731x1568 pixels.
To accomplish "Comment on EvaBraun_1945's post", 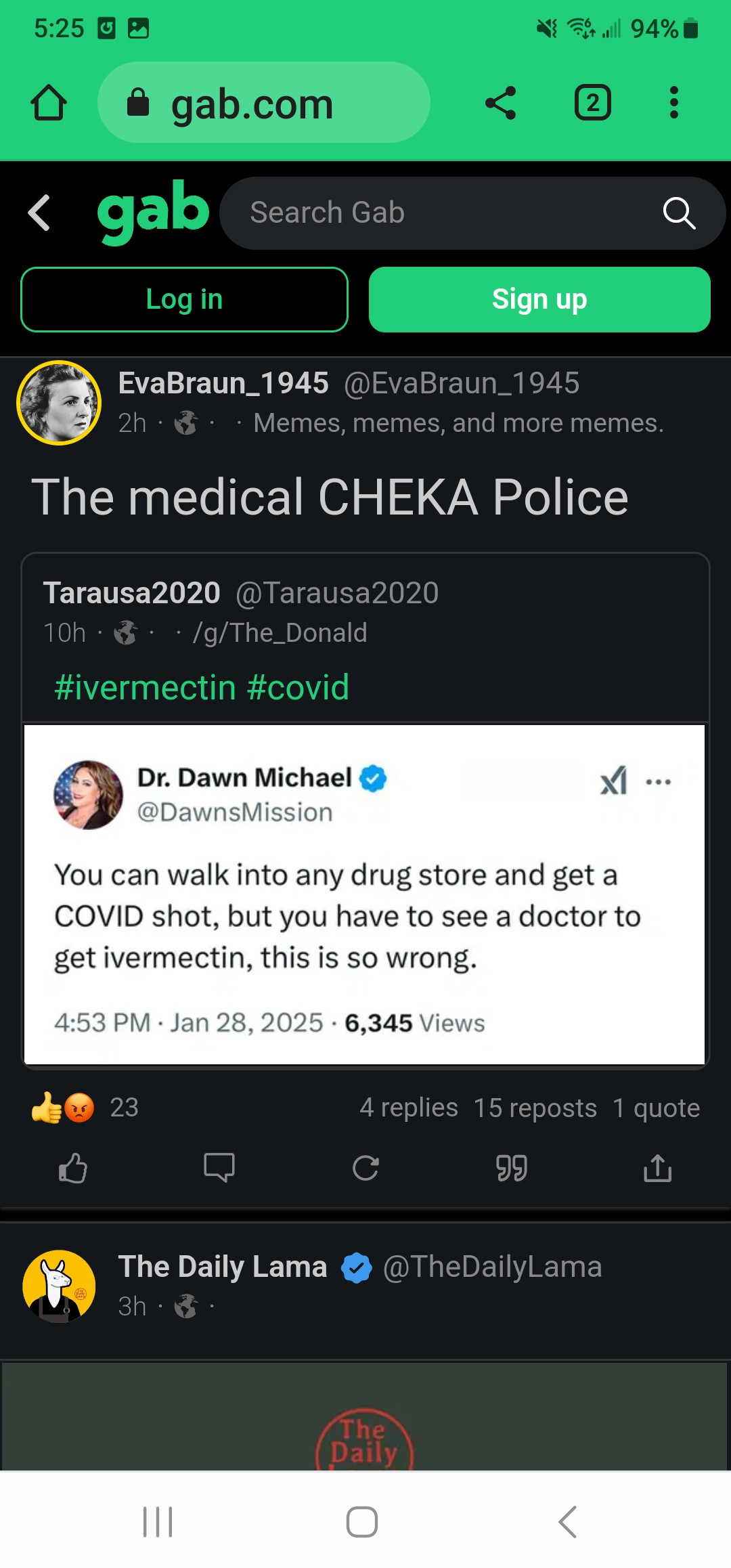I will [219, 1168].
